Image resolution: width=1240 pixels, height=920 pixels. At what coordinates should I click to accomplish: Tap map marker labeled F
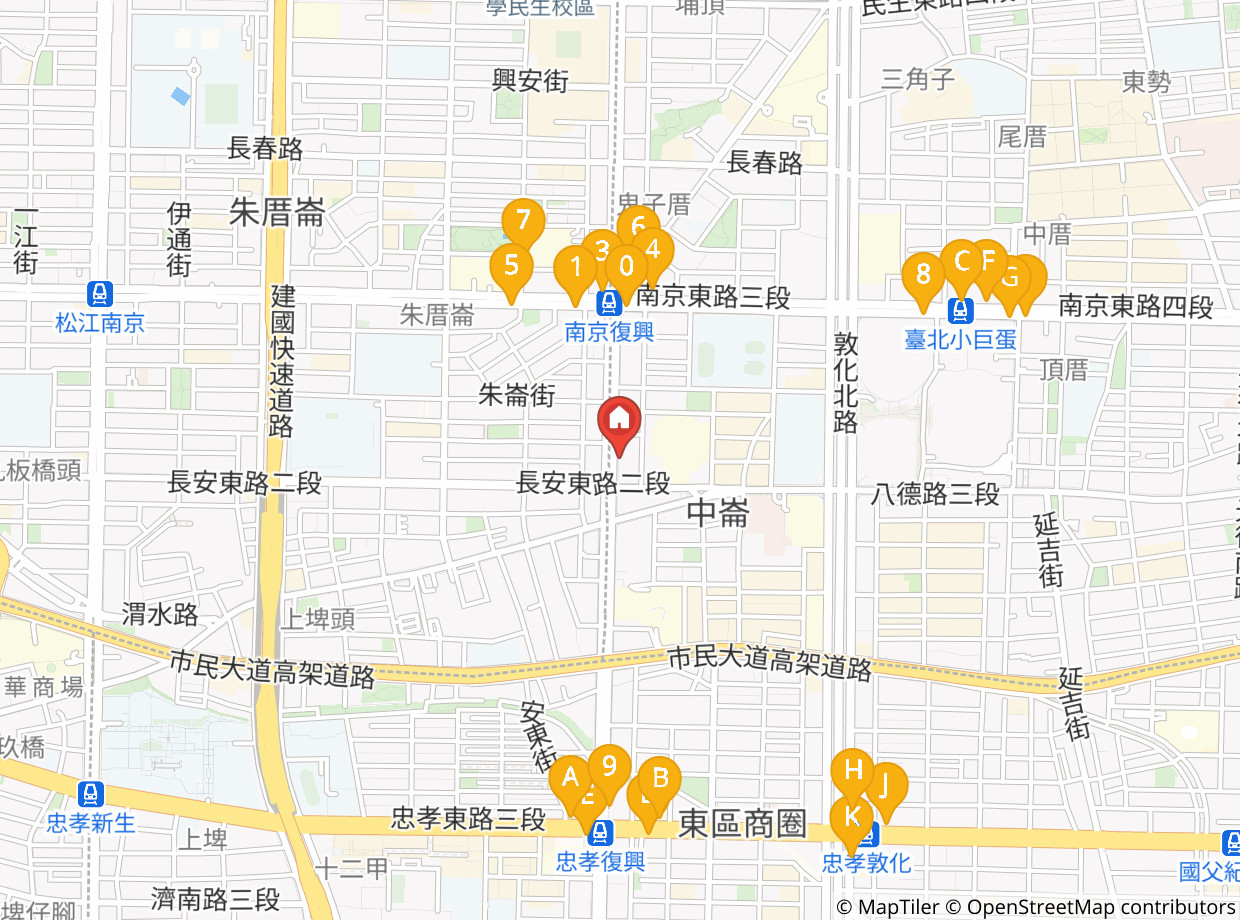(x=989, y=260)
